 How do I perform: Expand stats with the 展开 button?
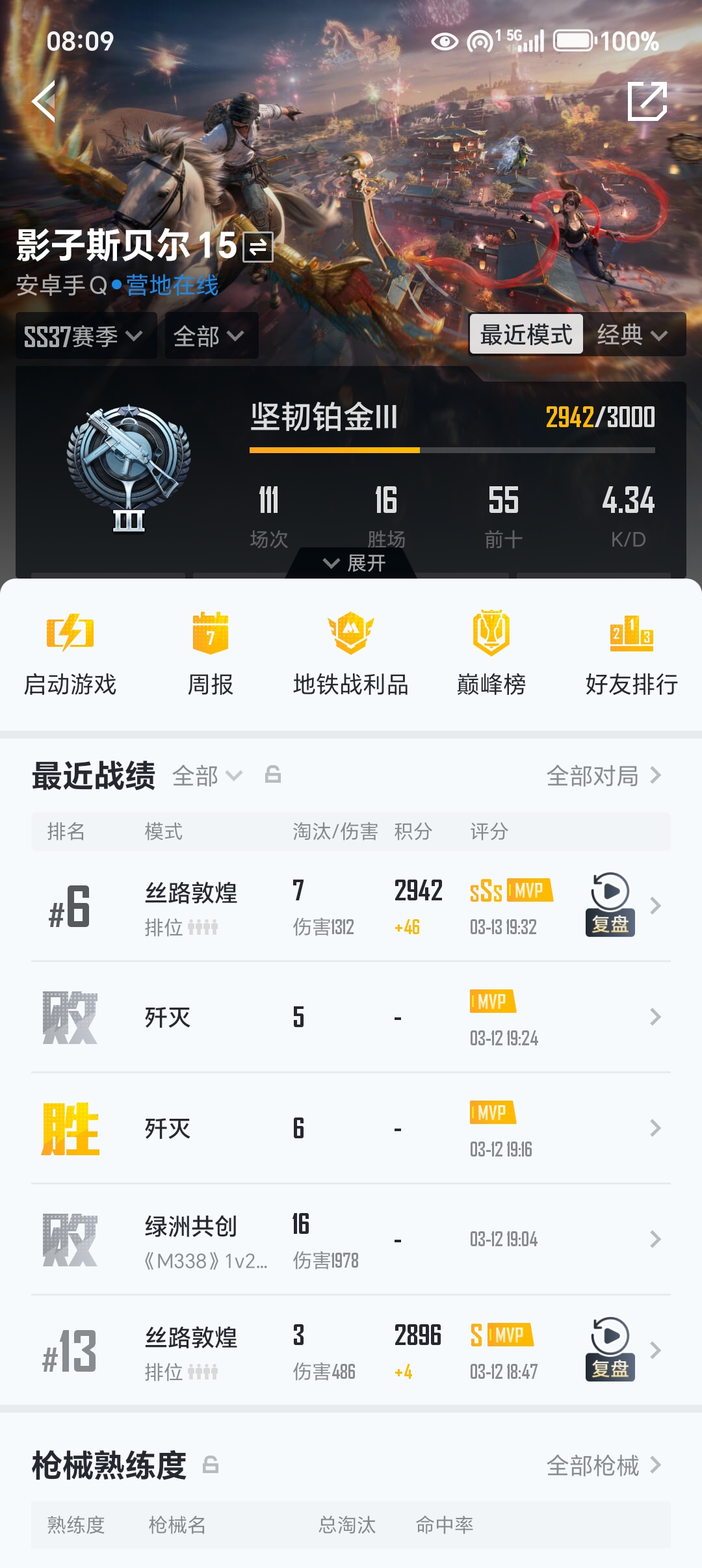coord(354,562)
